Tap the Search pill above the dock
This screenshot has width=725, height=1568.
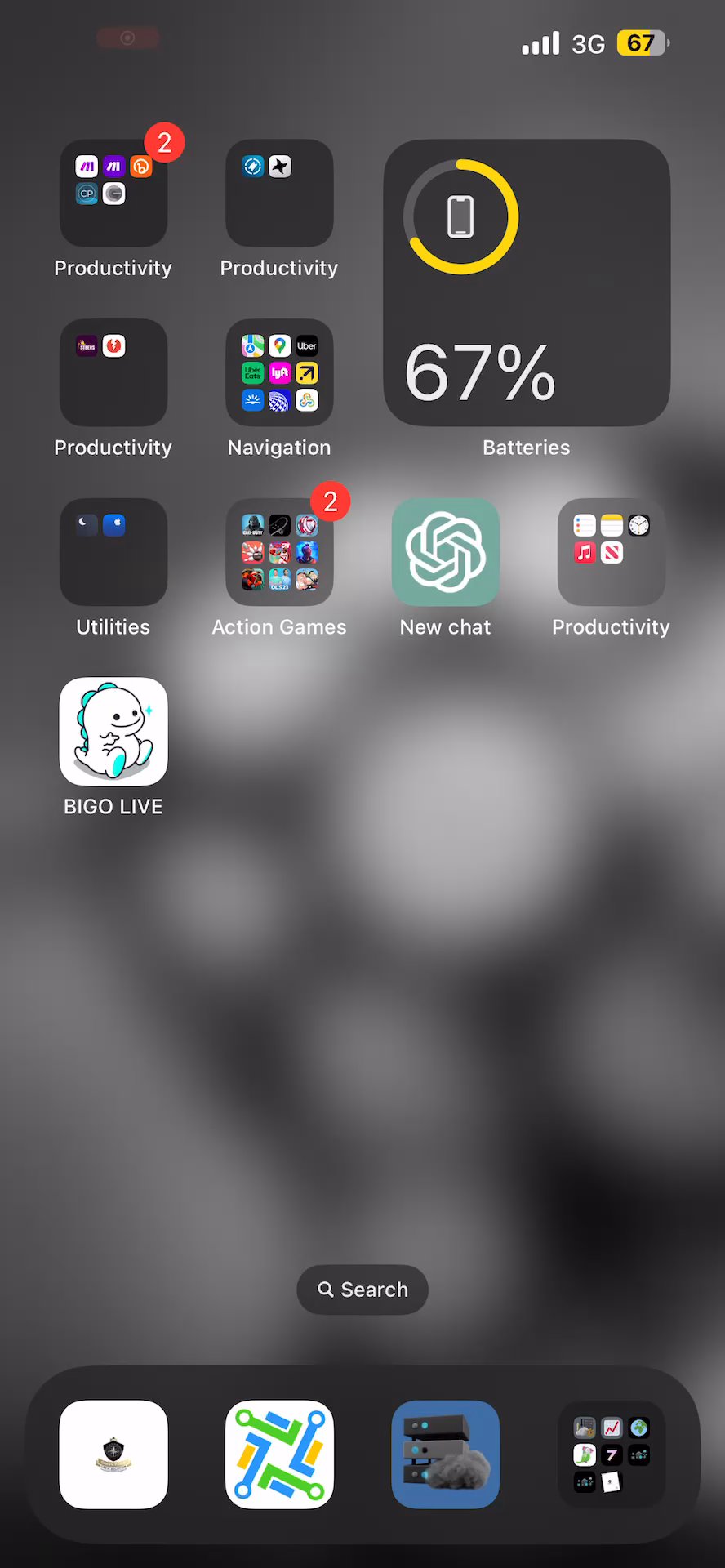362,1290
